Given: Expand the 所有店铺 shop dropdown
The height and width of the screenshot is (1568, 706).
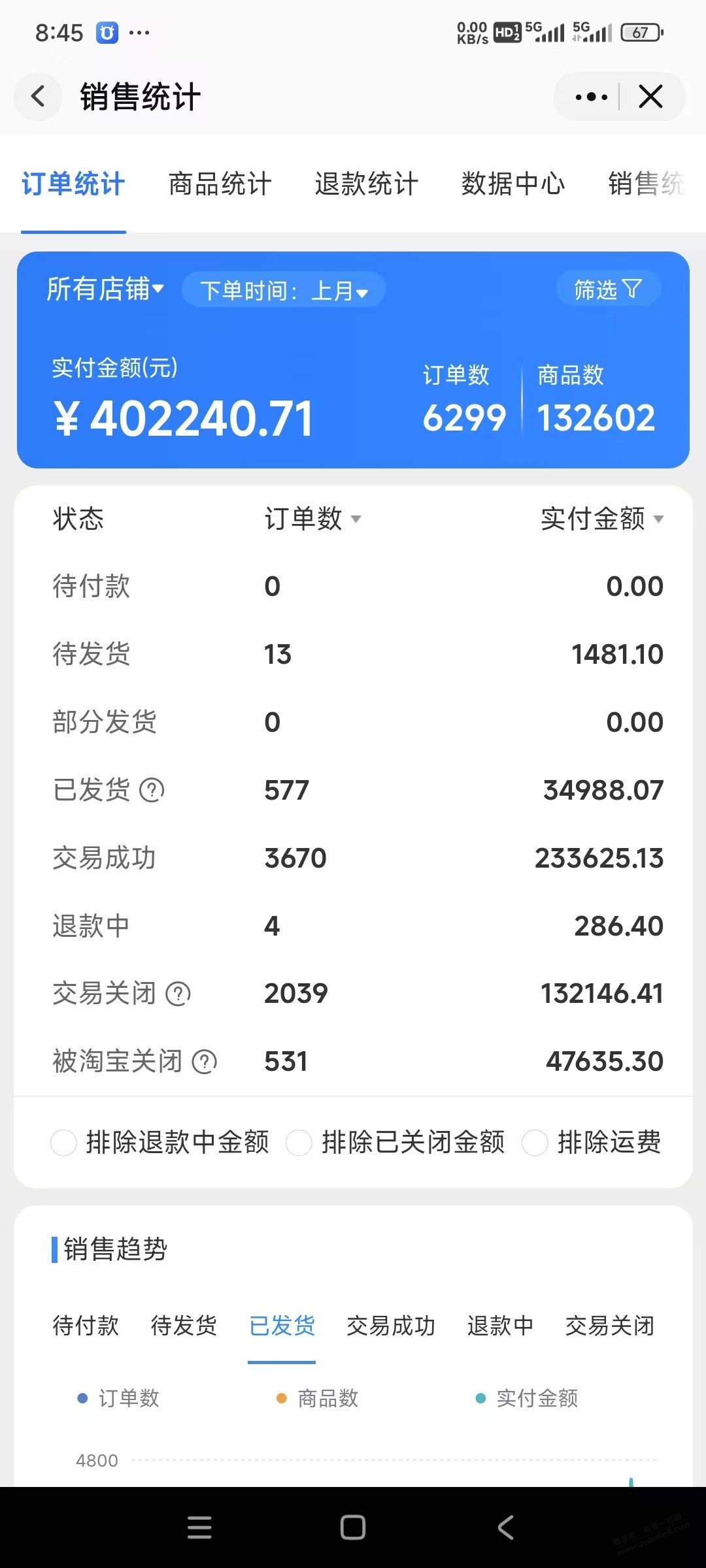Looking at the screenshot, I should tap(105, 289).
